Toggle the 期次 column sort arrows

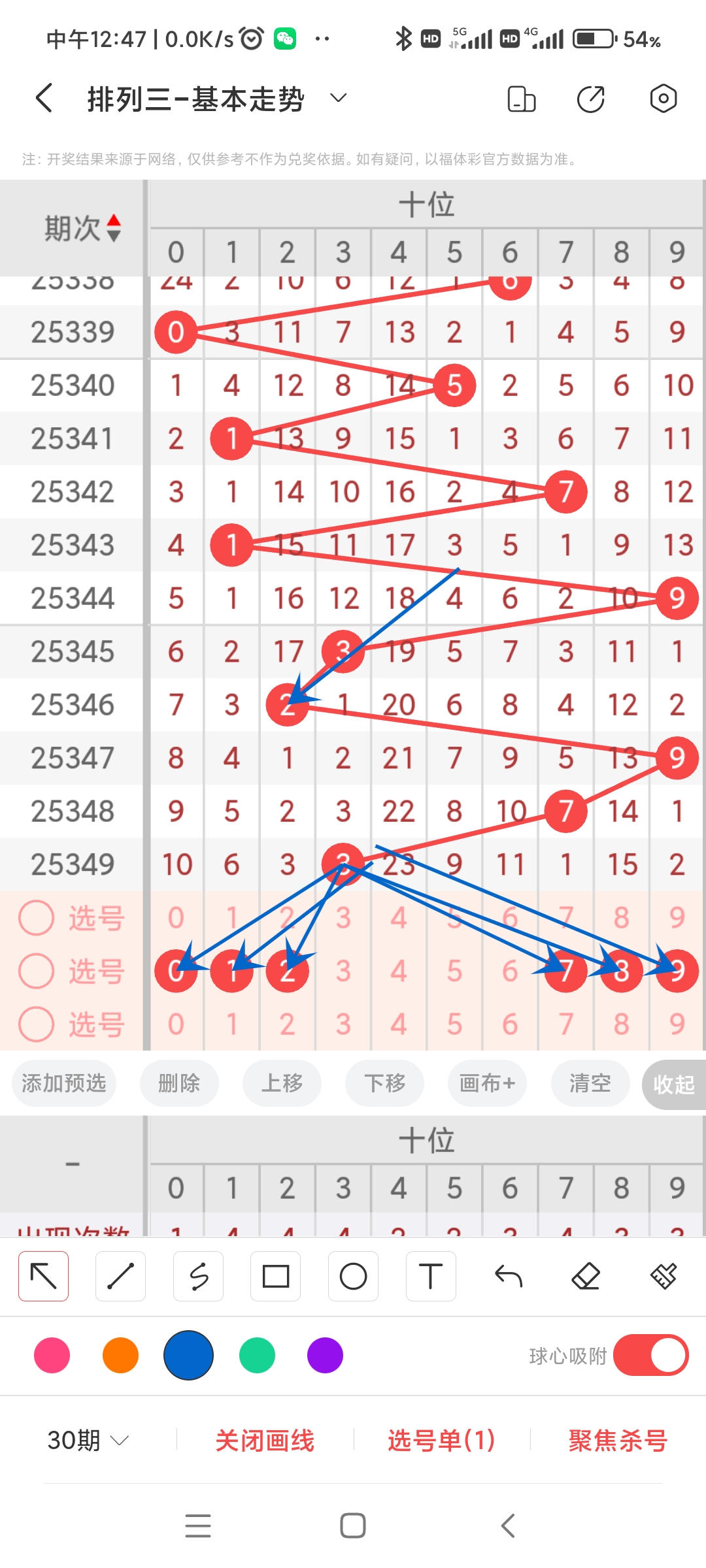tap(113, 229)
